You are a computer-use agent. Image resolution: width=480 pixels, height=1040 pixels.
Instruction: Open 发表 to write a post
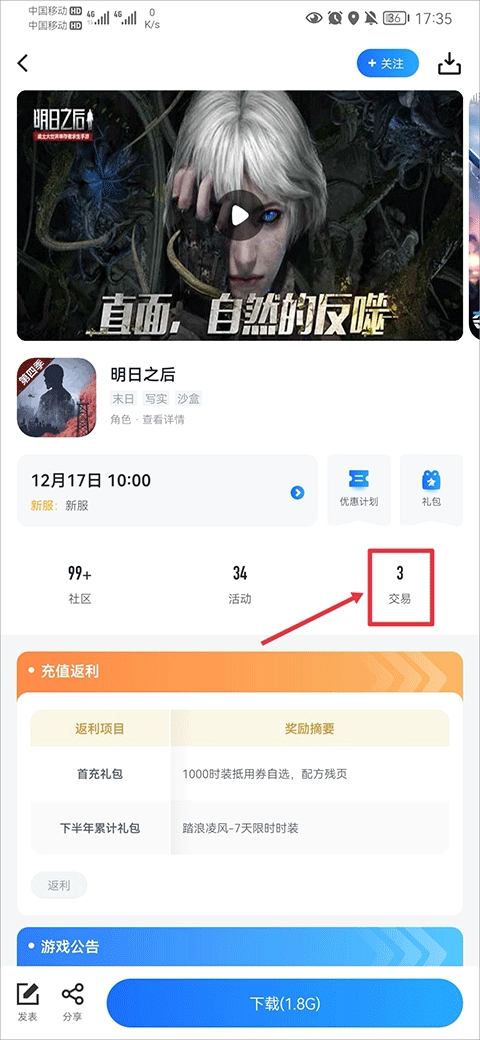pyautogui.click(x=28, y=1002)
